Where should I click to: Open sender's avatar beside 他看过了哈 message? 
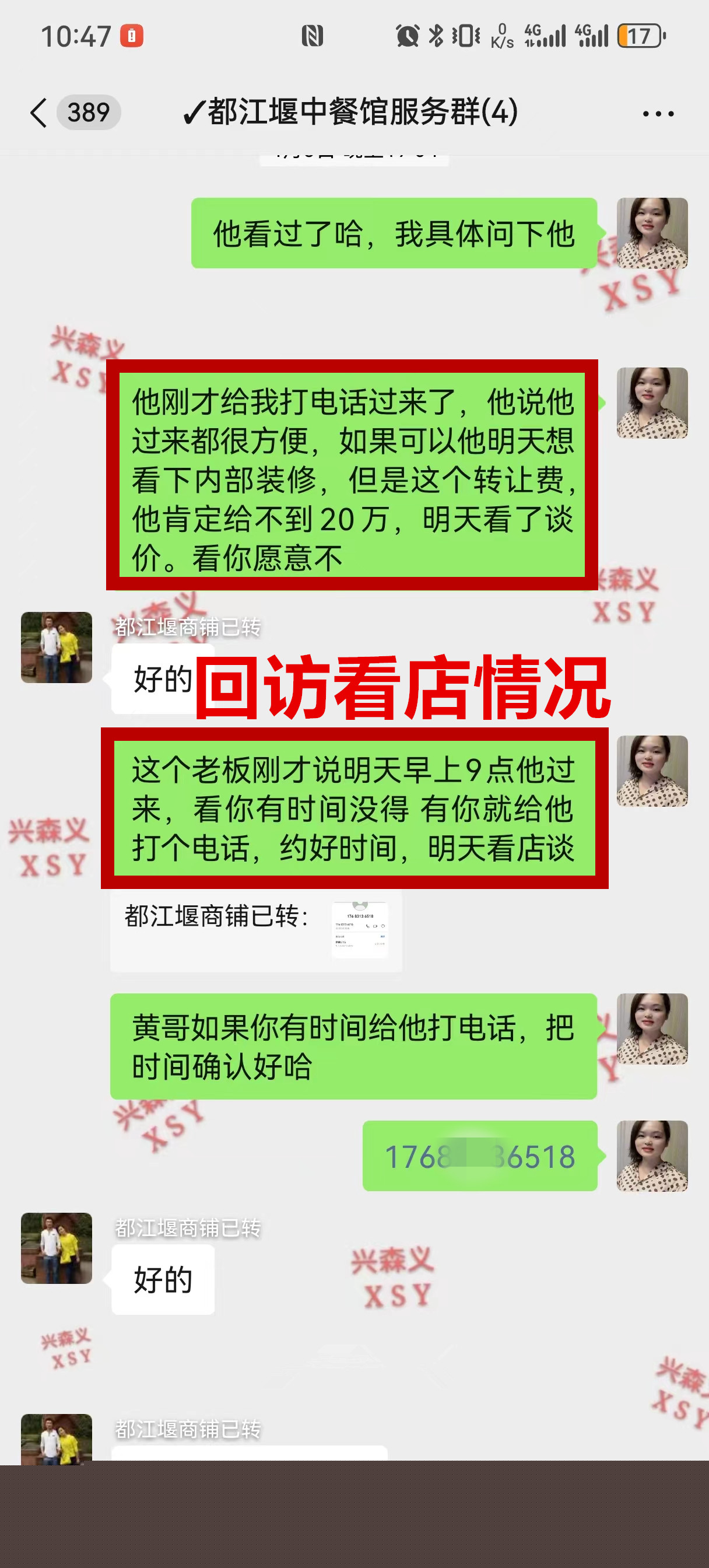coord(652,233)
